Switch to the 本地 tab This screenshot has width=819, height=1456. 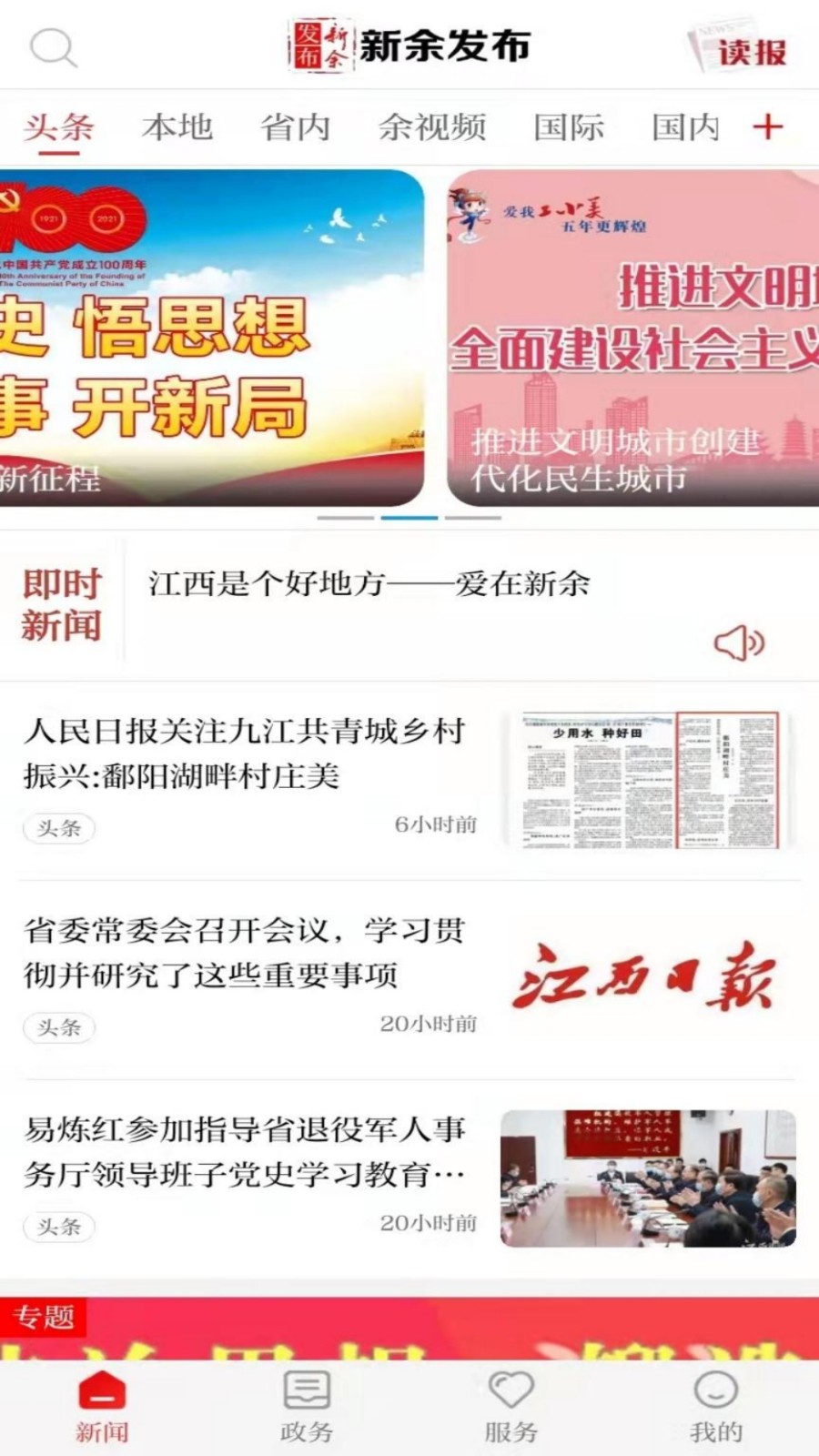(x=179, y=126)
